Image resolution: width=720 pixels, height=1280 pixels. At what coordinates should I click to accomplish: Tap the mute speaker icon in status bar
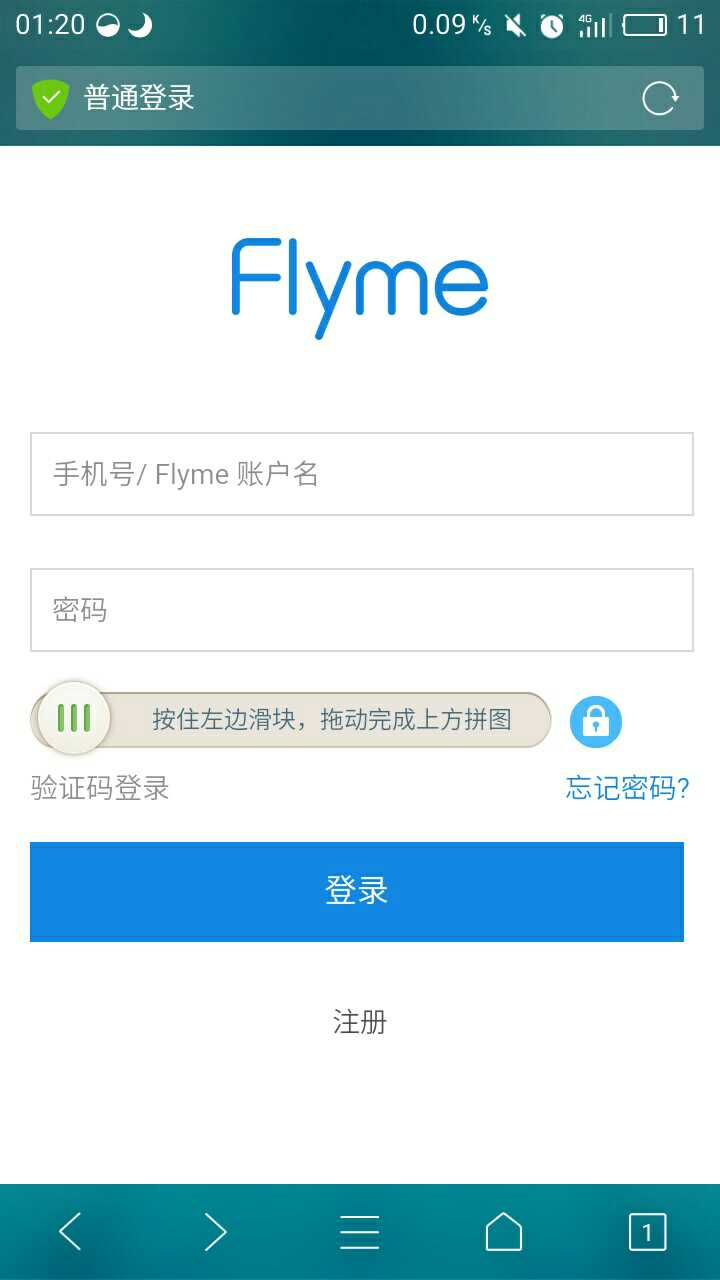click(x=513, y=26)
